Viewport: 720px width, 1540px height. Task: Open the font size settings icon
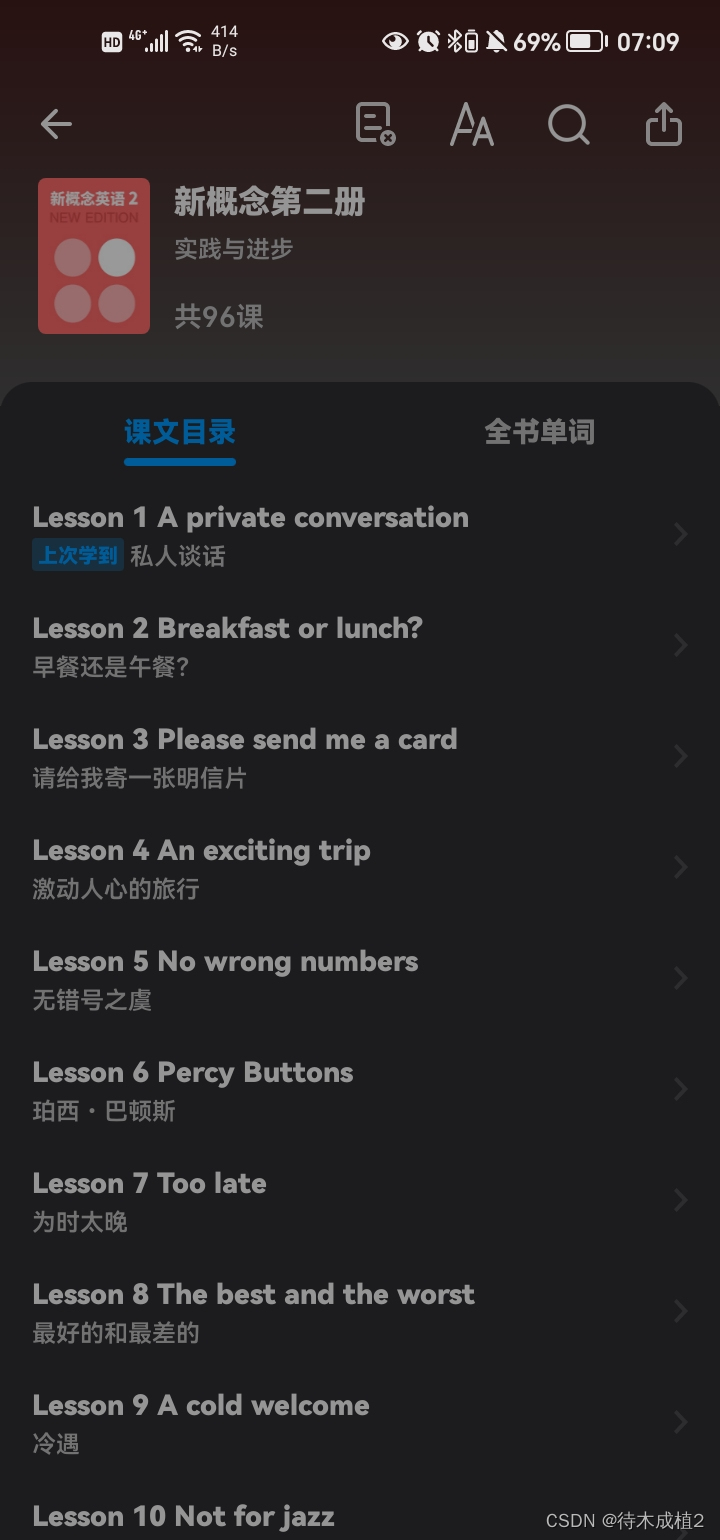472,125
